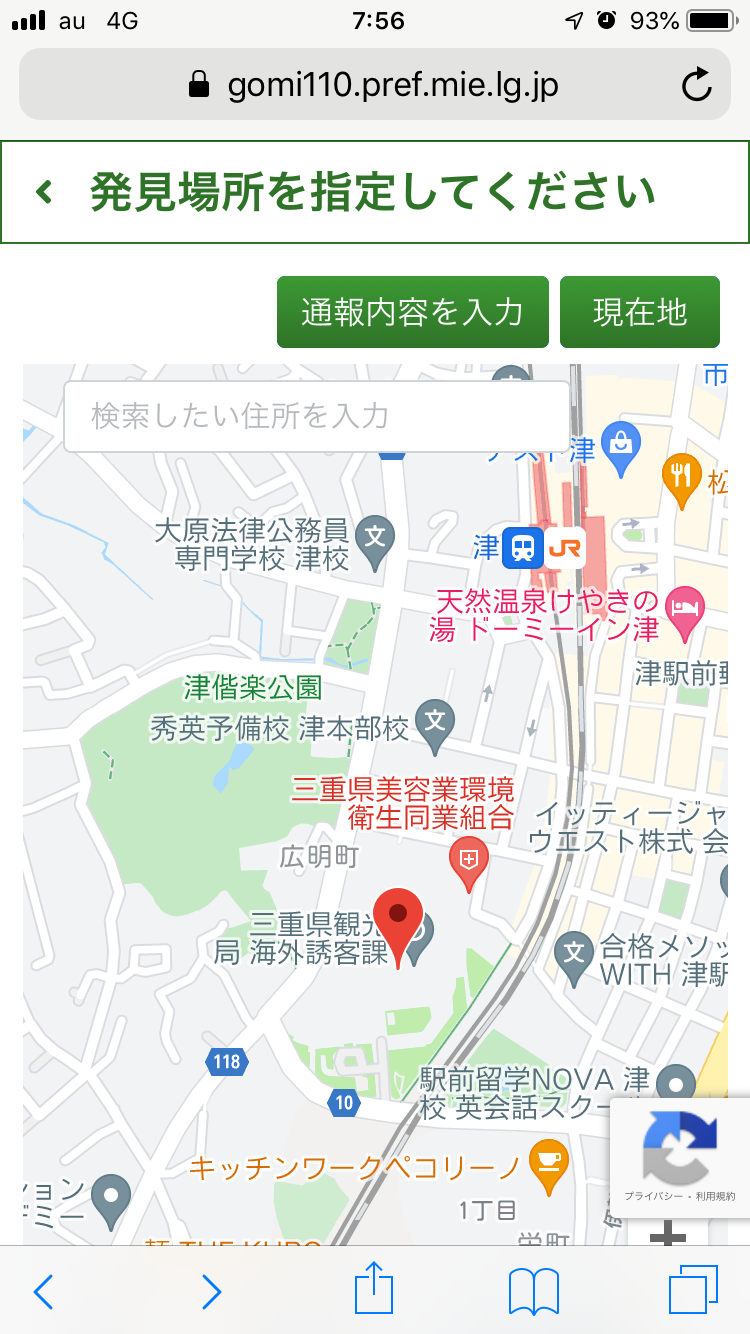
Task: Tap the 現在地 current location button
Action: tap(639, 312)
